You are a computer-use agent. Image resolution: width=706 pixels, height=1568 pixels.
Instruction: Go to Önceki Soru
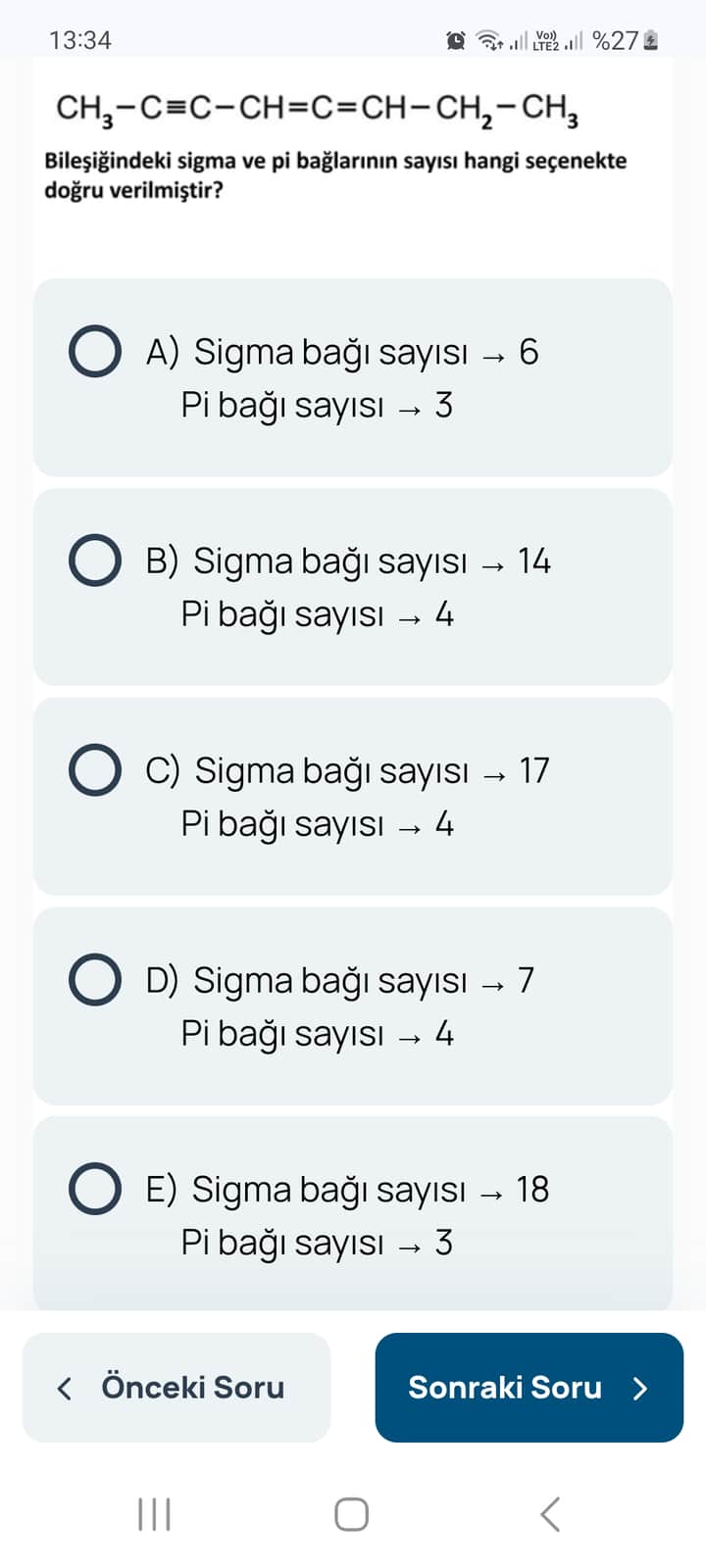click(x=176, y=1388)
